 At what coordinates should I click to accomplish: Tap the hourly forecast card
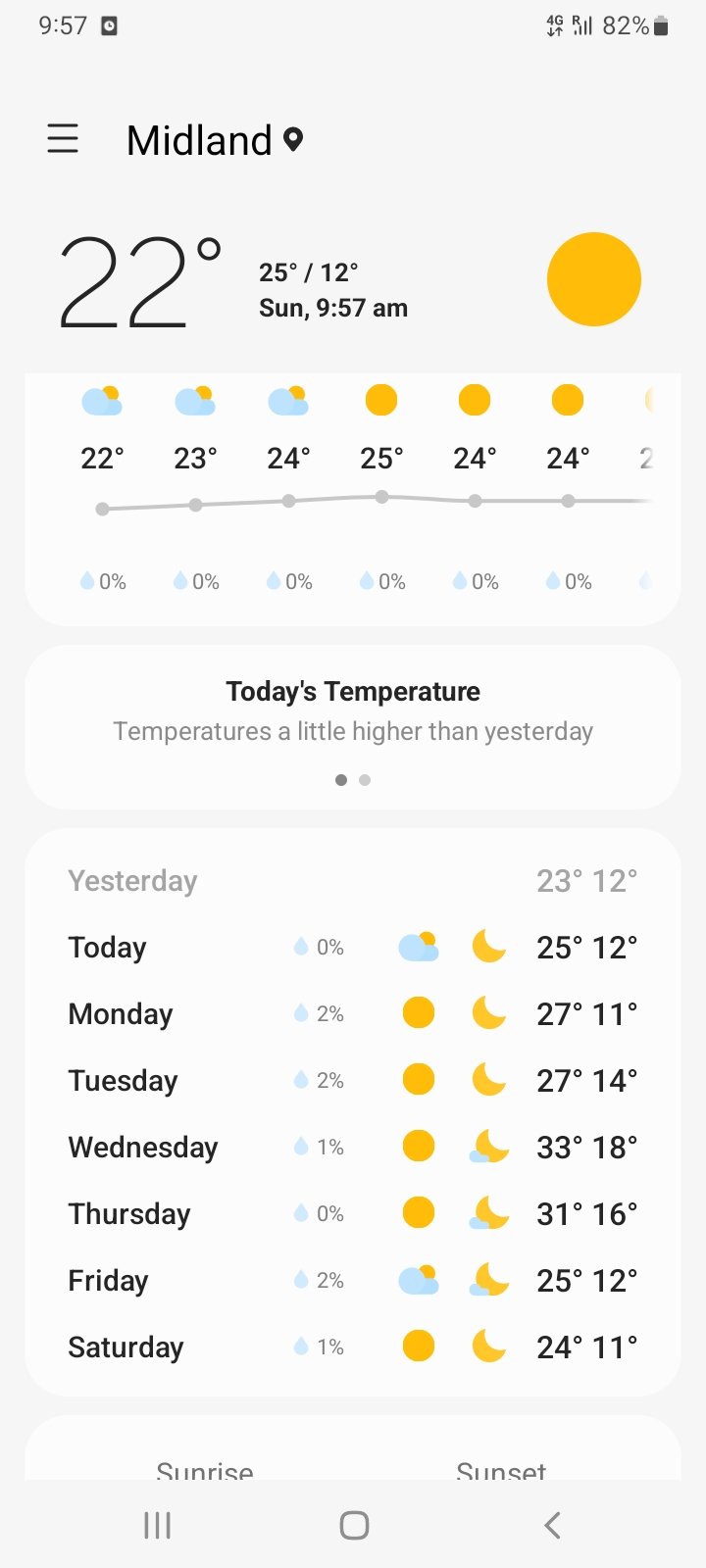[x=353, y=499]
